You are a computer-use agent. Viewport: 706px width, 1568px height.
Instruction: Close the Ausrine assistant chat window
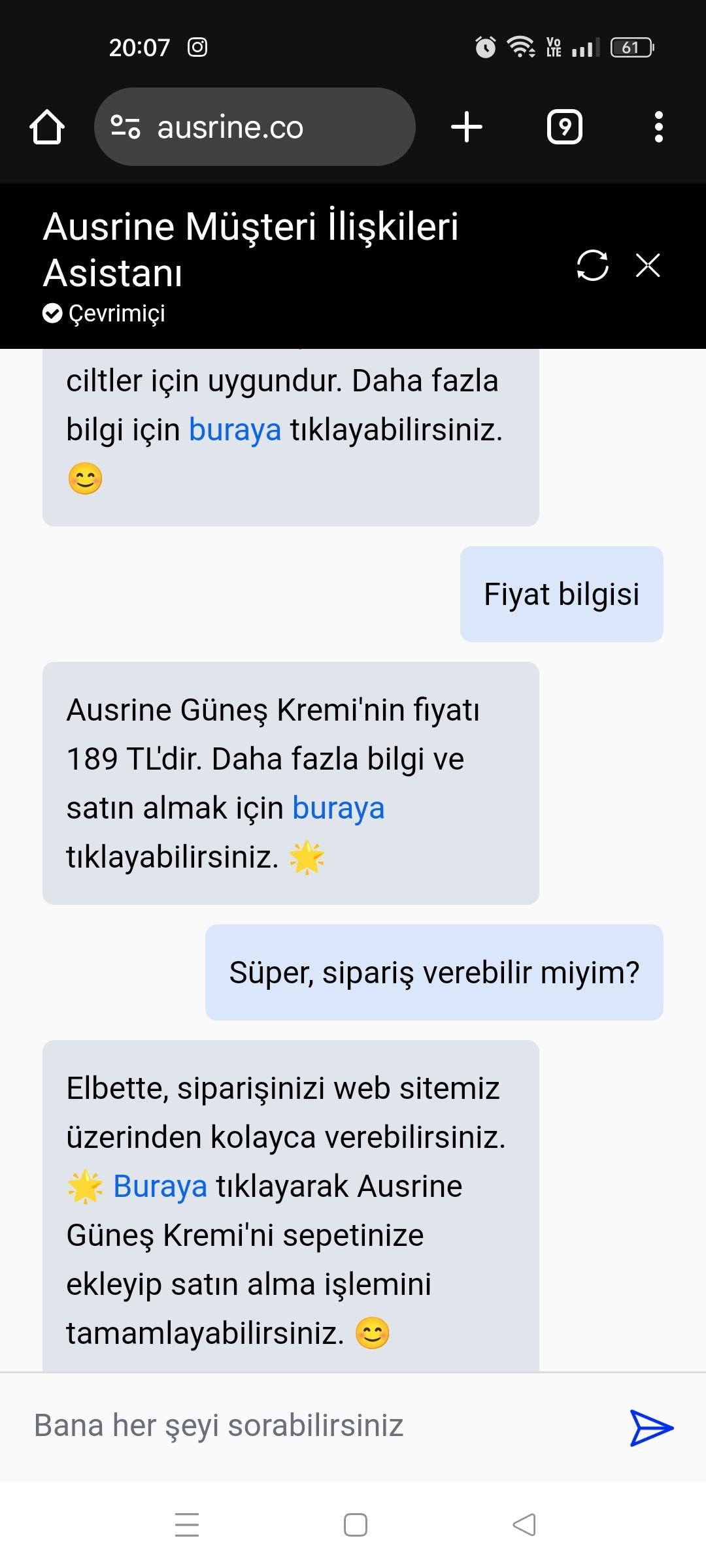(x=648, y=265)
